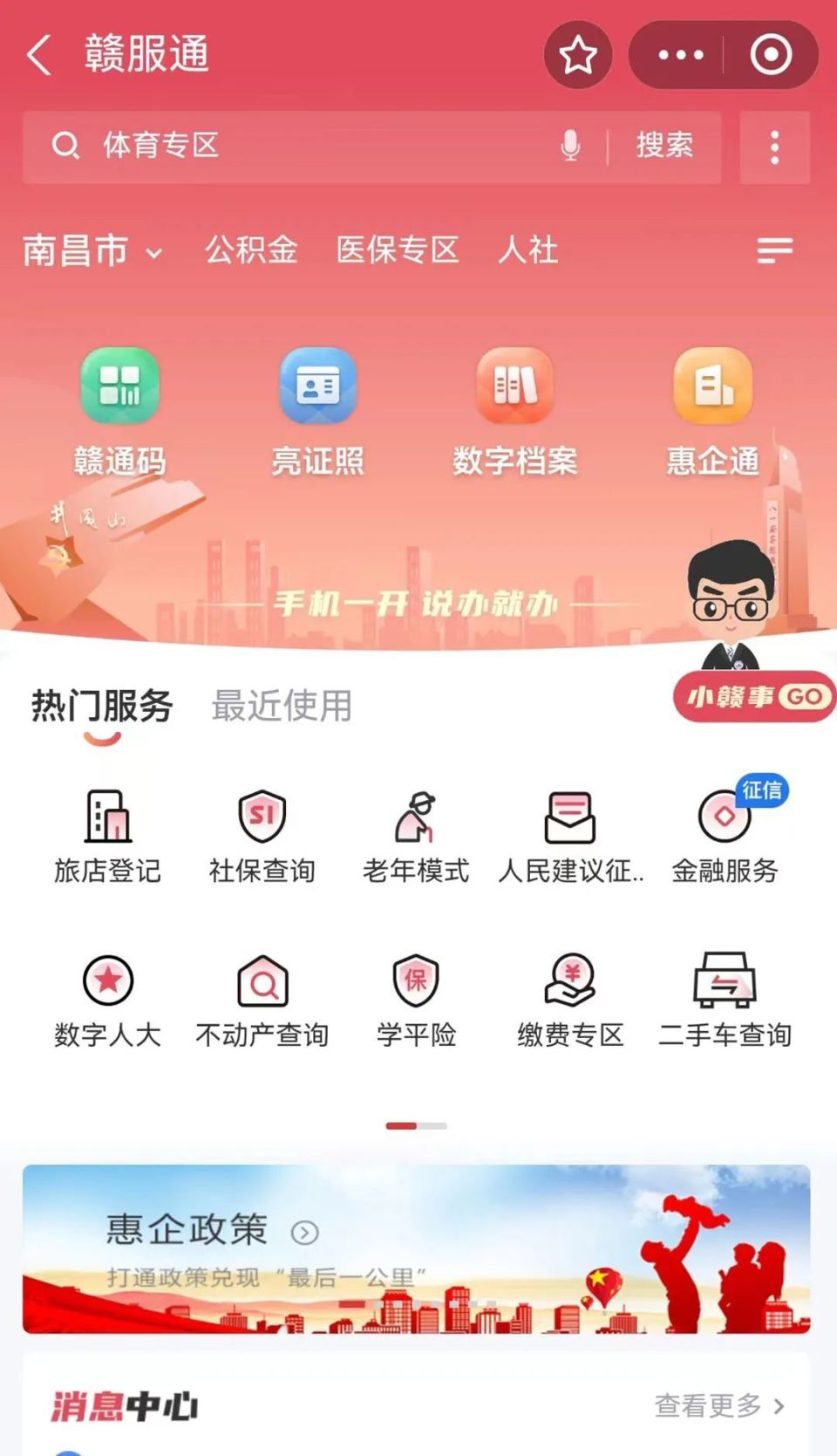Open the 亮证照 certificate display service
This screenshot has height=1456, width=837.
coord(317,408)
